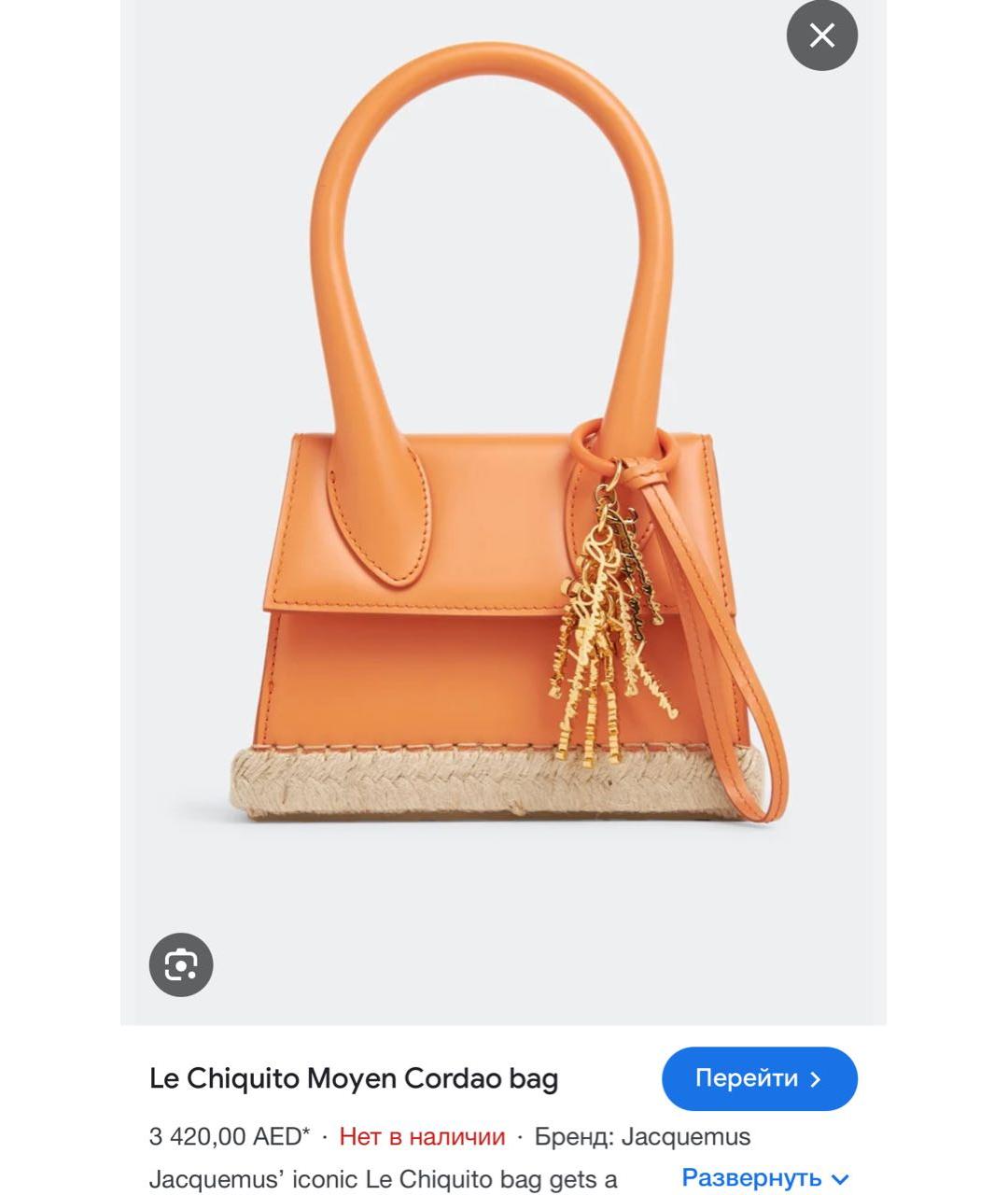Expand the description with Развернуть
This screenshot has width=1008, height=1195.
(x=764, y=1177)
